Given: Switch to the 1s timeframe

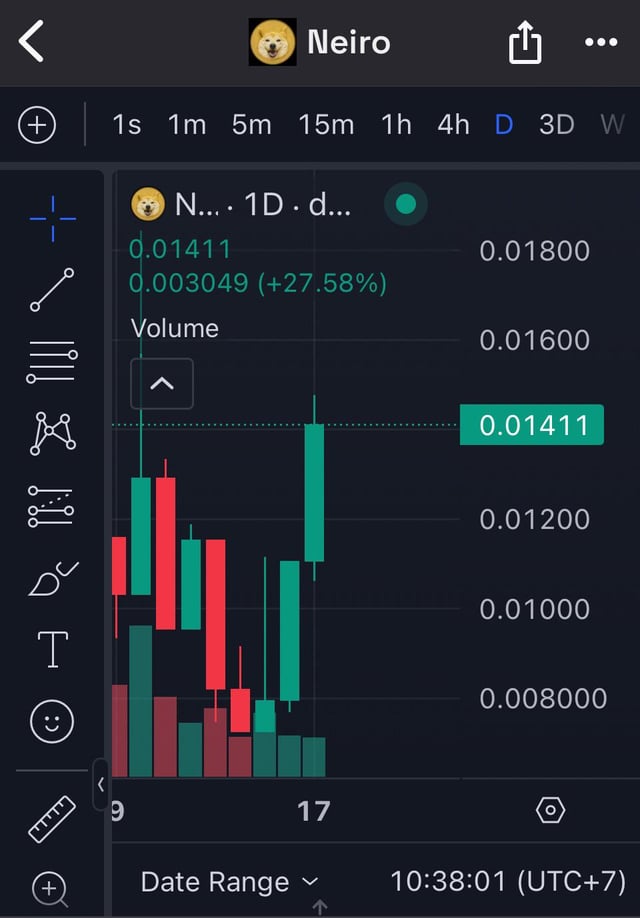Looking at the screenshot, I should [127, 125].
